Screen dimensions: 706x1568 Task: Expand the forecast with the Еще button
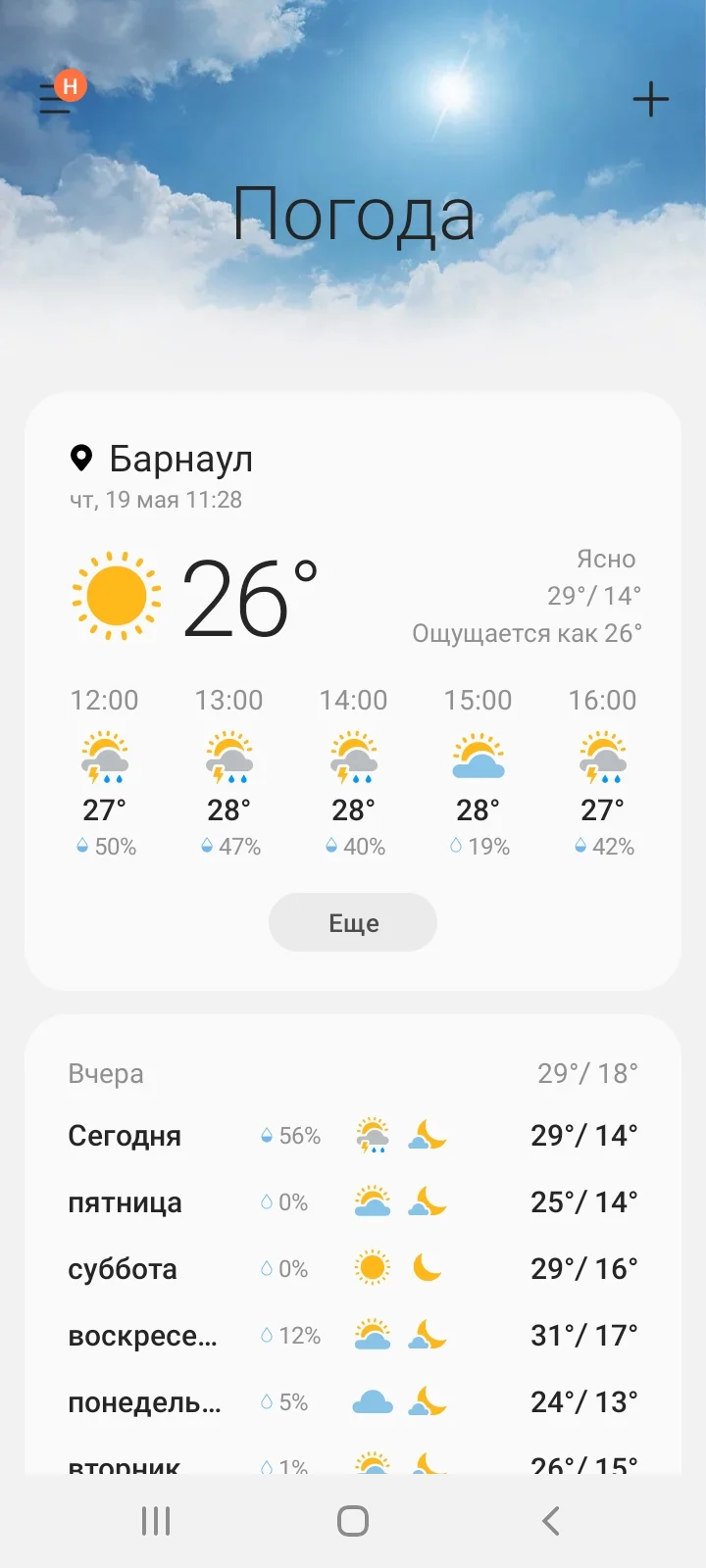click(352, 921)
